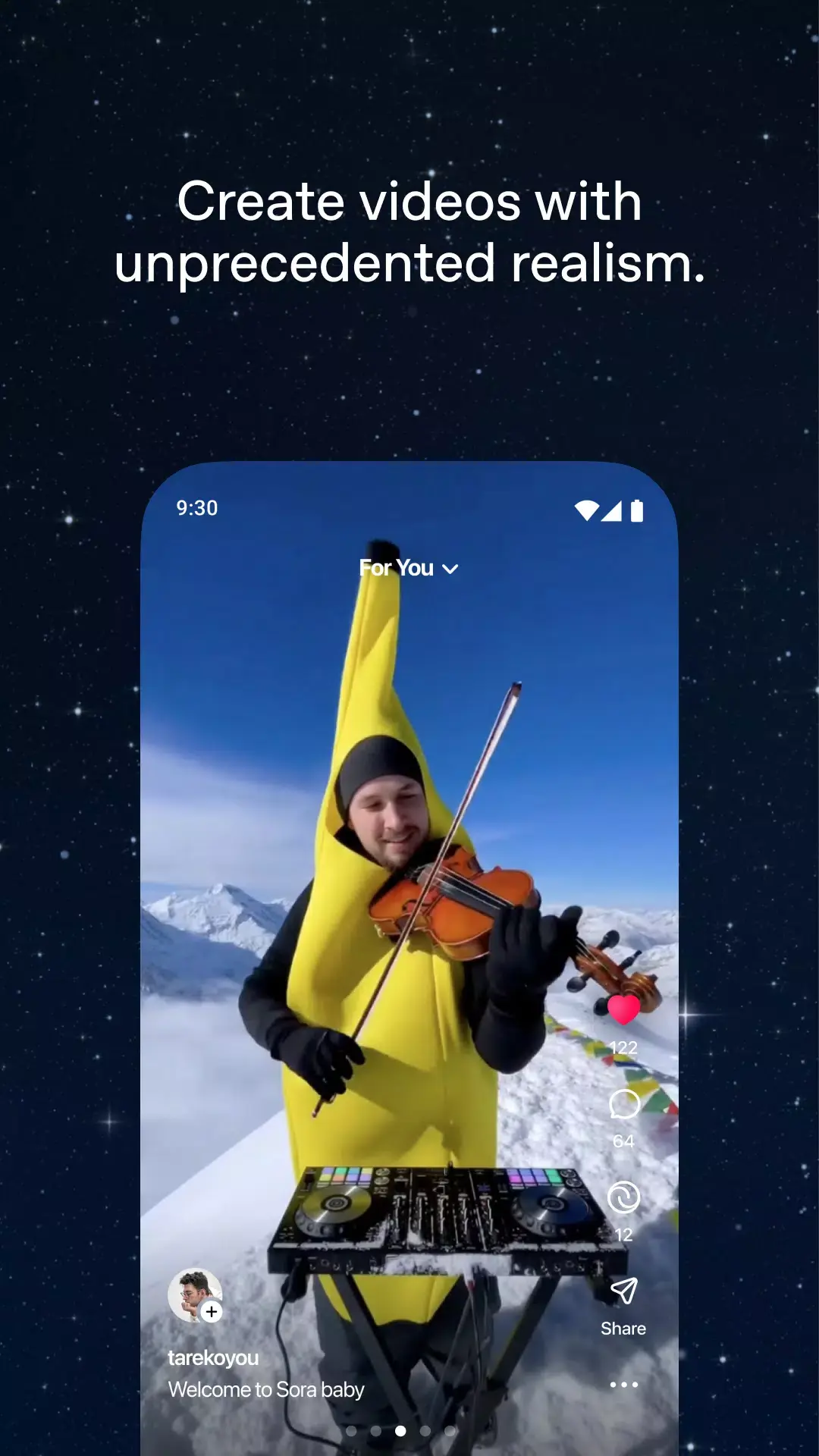Expand the chevron next to For You
Image resolution: width=819 pixels, height=1456 pixels.
click(449, 568)
